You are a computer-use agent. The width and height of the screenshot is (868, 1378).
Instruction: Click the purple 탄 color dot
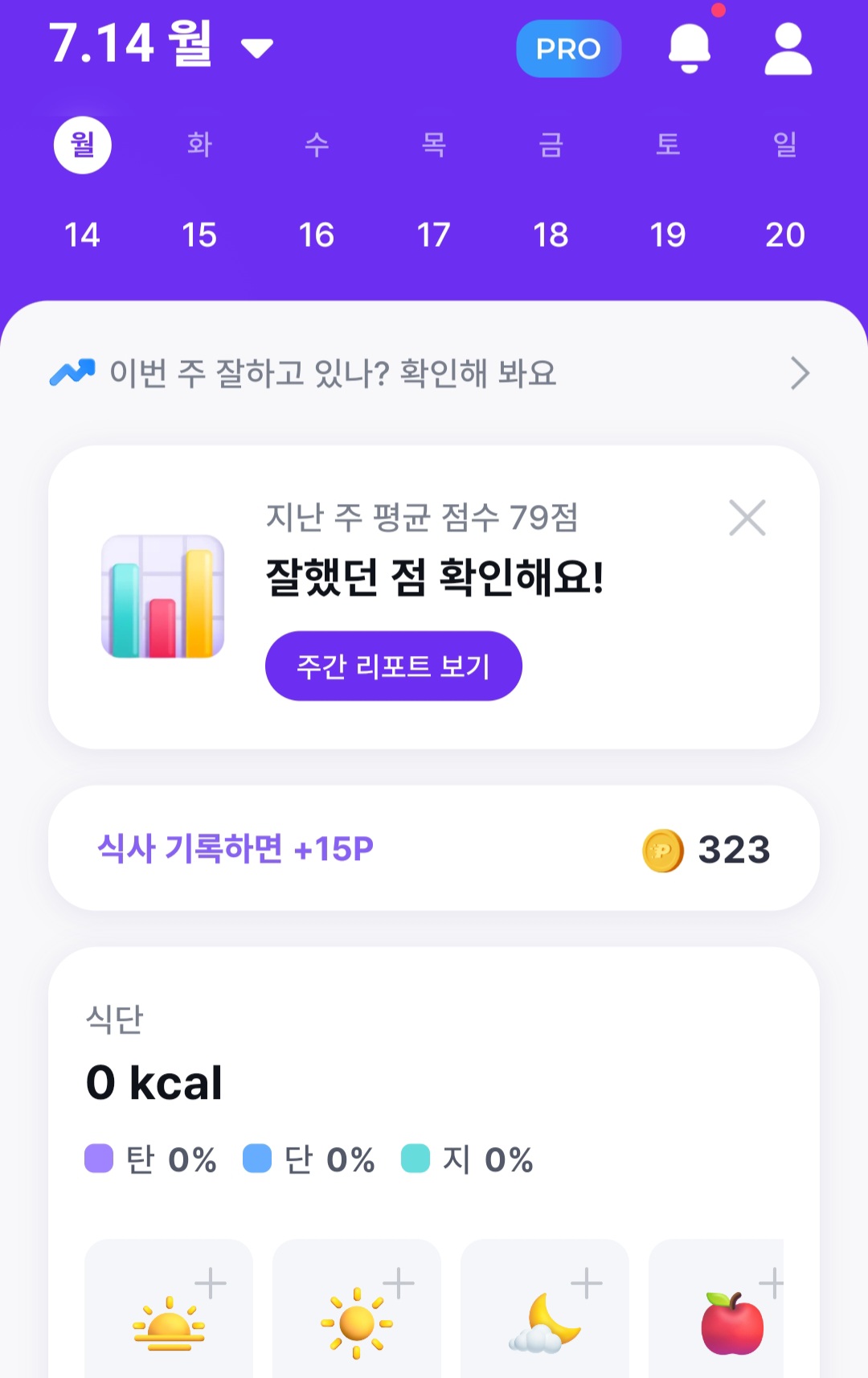click(x=98, y=1161)
